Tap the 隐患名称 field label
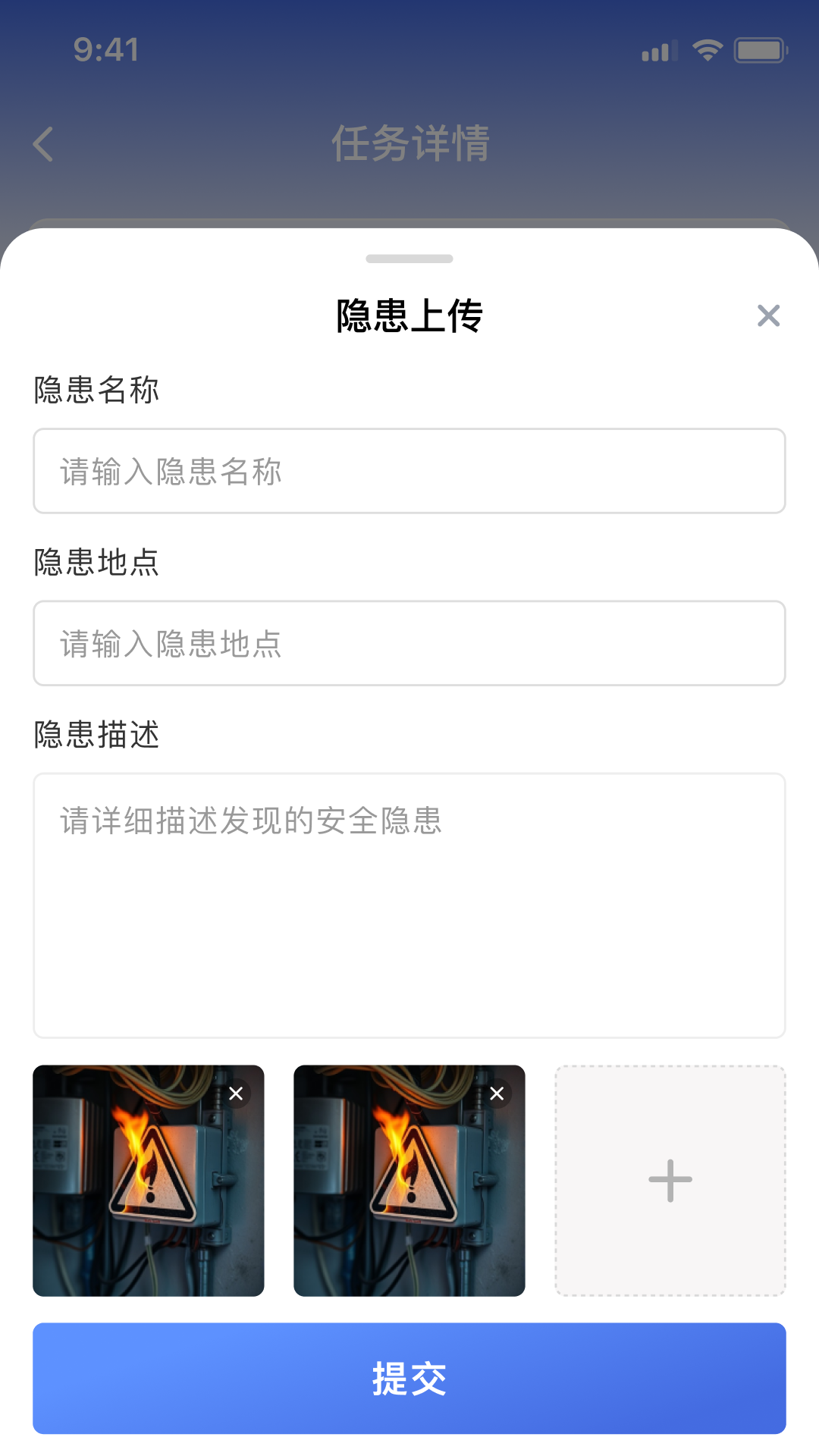Screen dimensions: 819x1456 pos(96,390)
